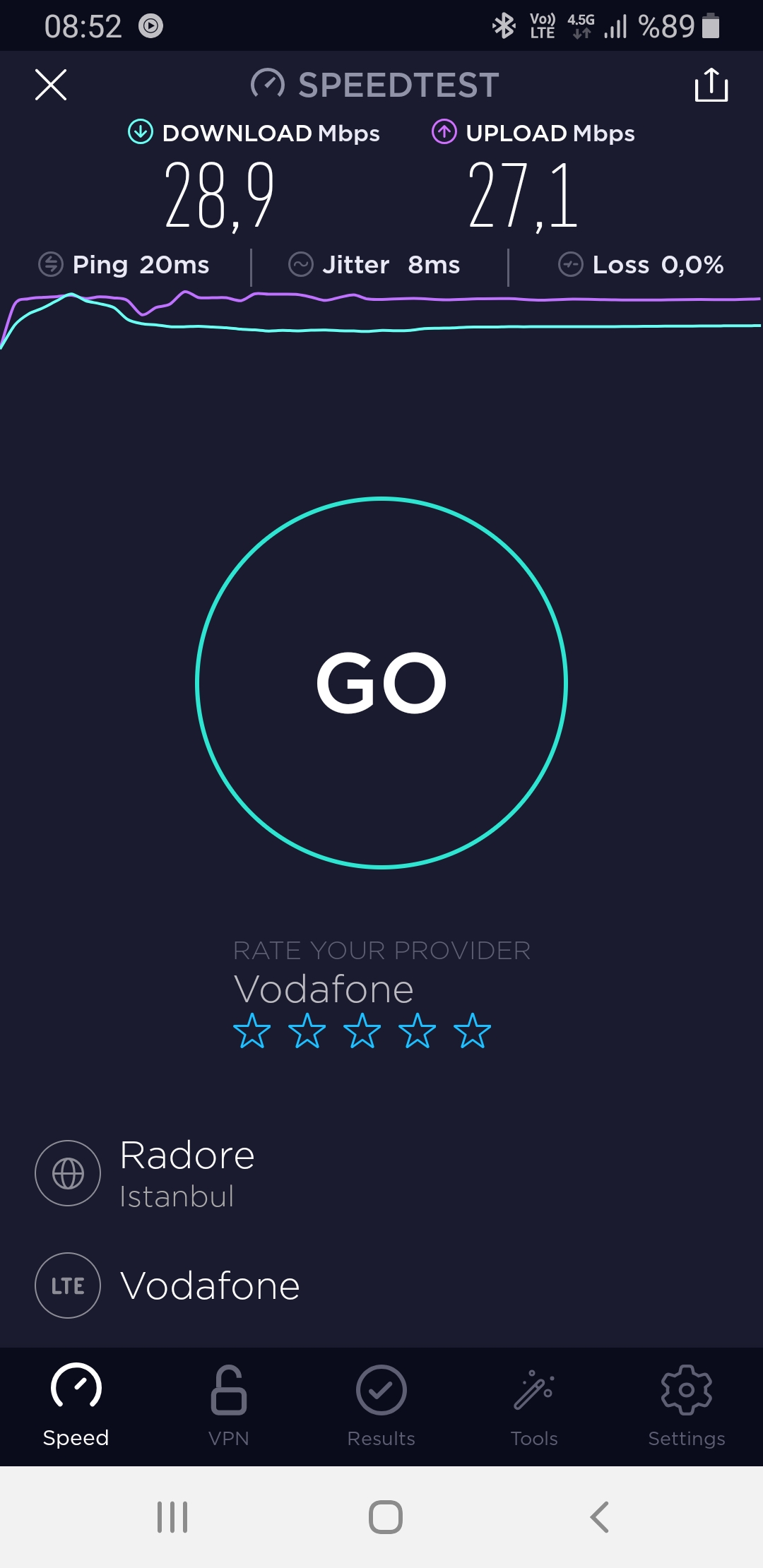Change the Radore Istanbul test server
This screenshot has width=763, height=1568.
point(381,1173)
